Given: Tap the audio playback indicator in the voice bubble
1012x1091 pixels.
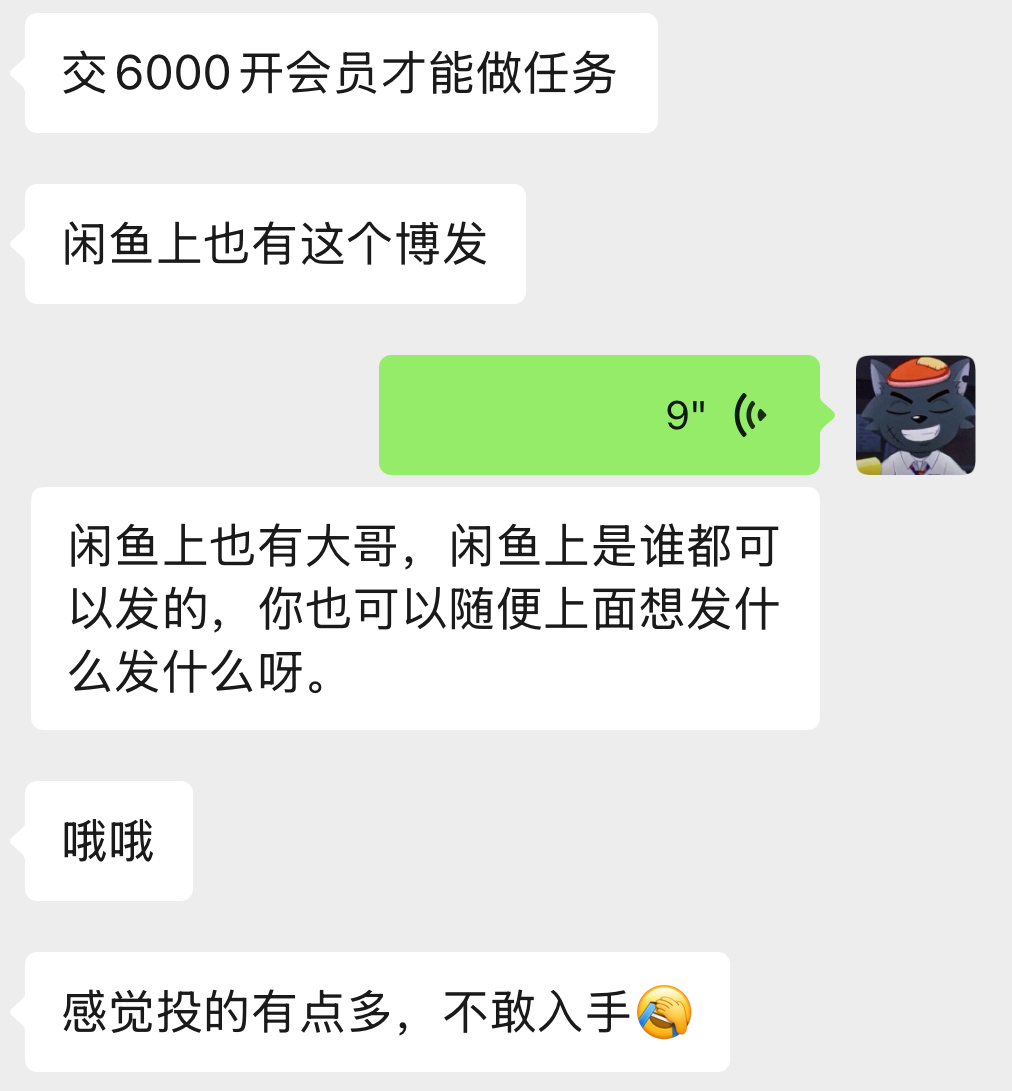Looking at the screenshot, I should coord(750,414).
